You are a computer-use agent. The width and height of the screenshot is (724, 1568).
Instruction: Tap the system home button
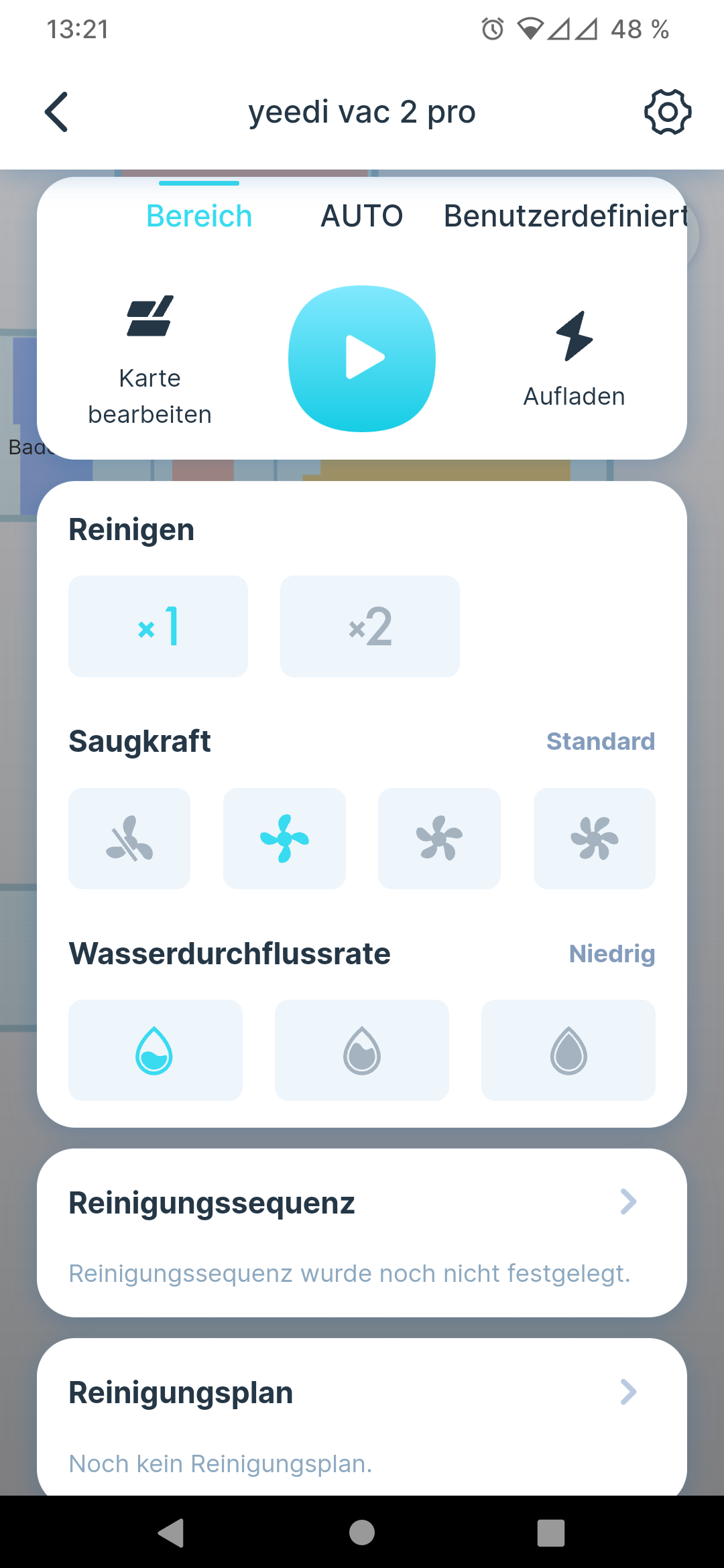[x=362, y=1532]
